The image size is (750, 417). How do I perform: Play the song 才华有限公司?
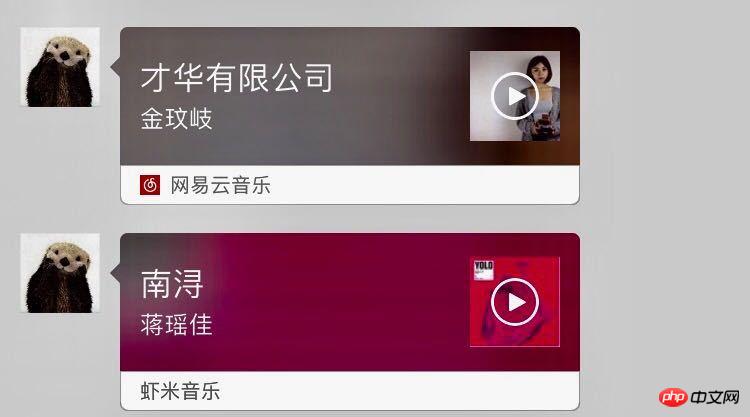coord(515,96)
